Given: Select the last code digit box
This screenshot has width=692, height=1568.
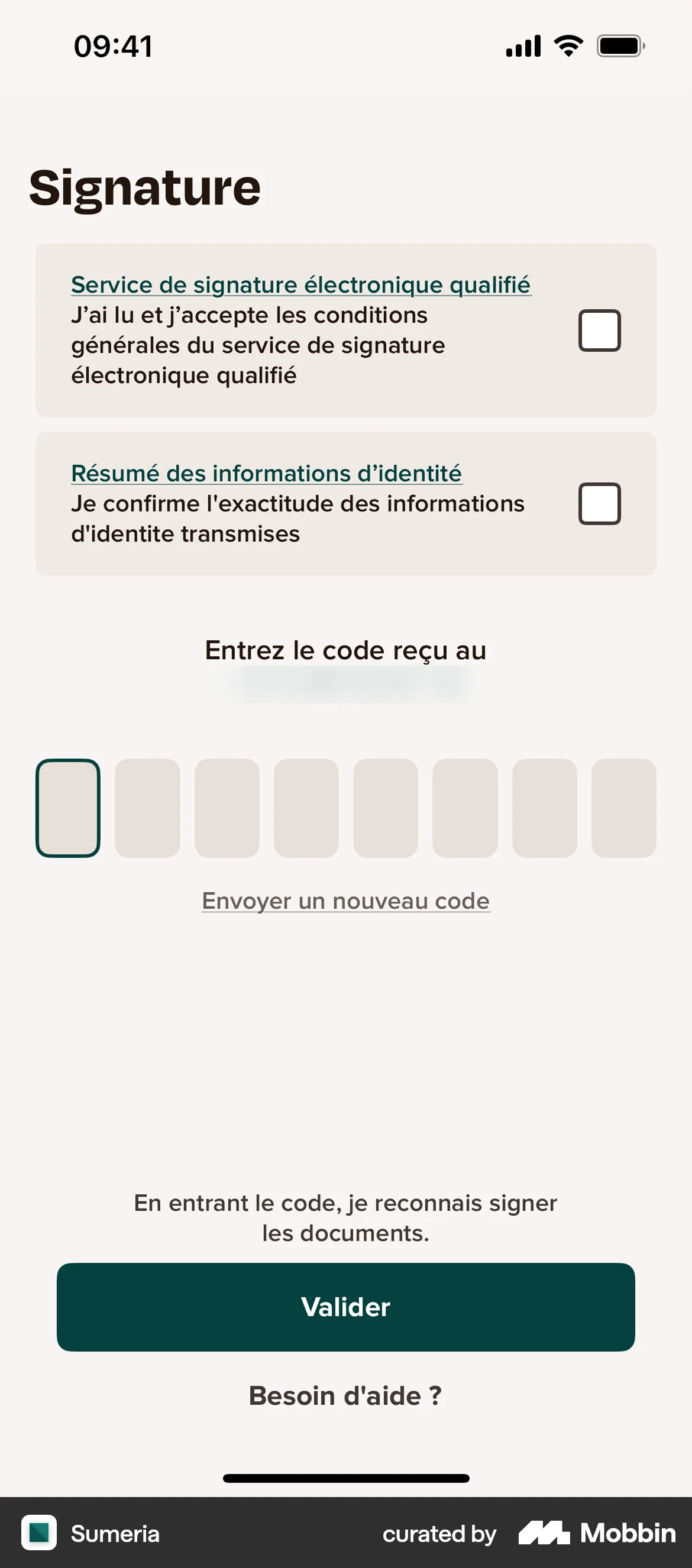Looking at the screenshot, I should pos(623,808).
